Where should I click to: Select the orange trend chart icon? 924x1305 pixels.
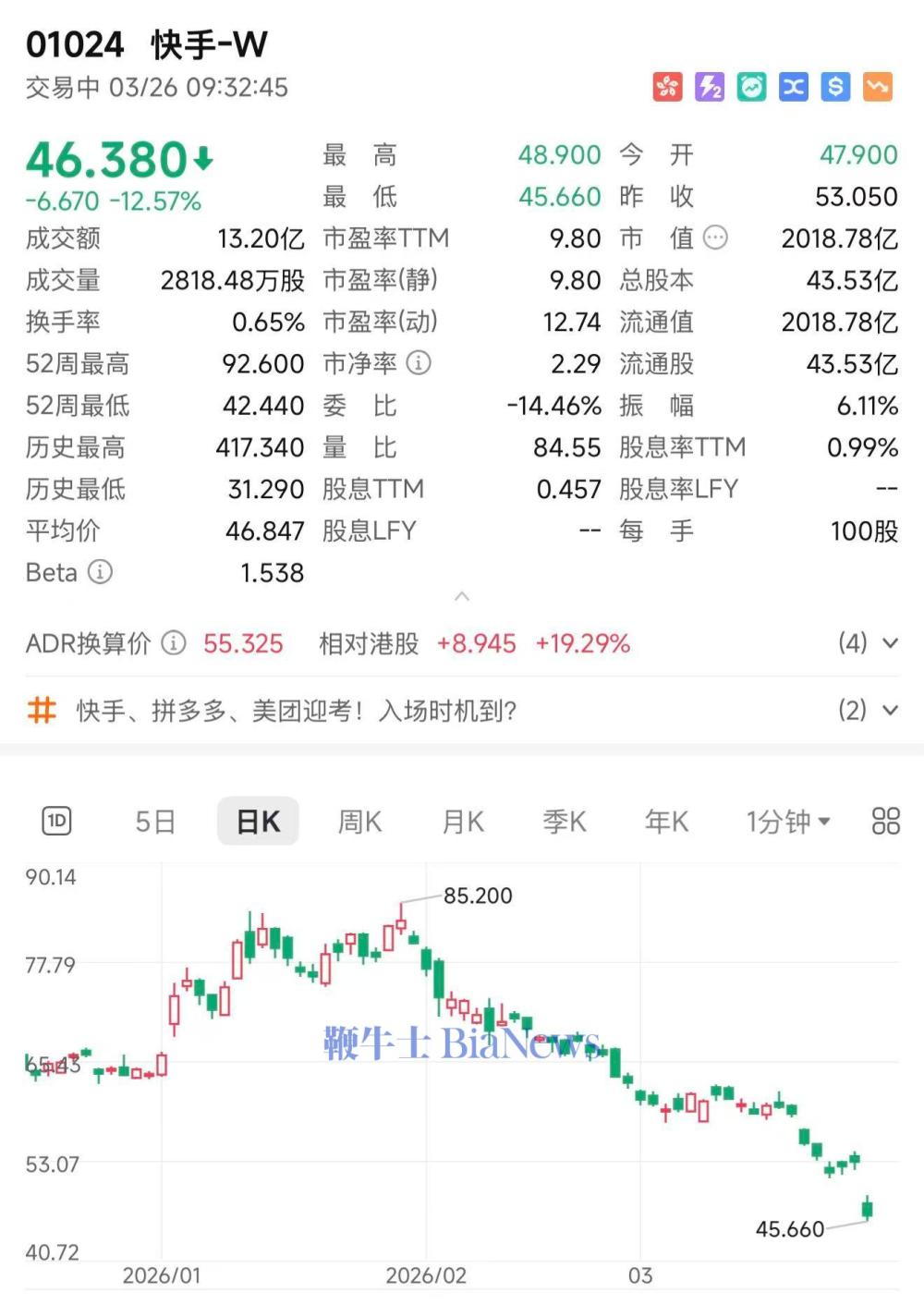(876, 87)
